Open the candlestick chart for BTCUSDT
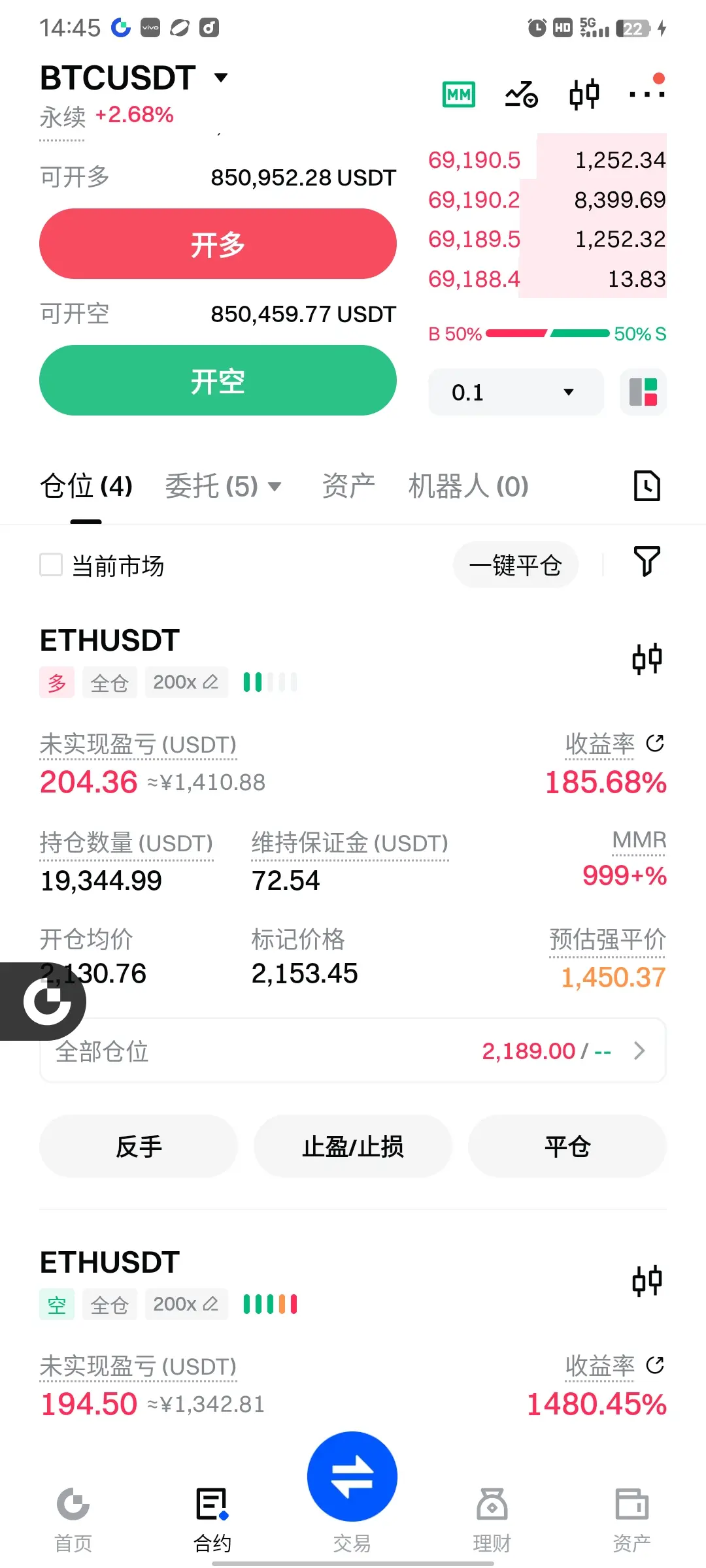 [584, 95]
